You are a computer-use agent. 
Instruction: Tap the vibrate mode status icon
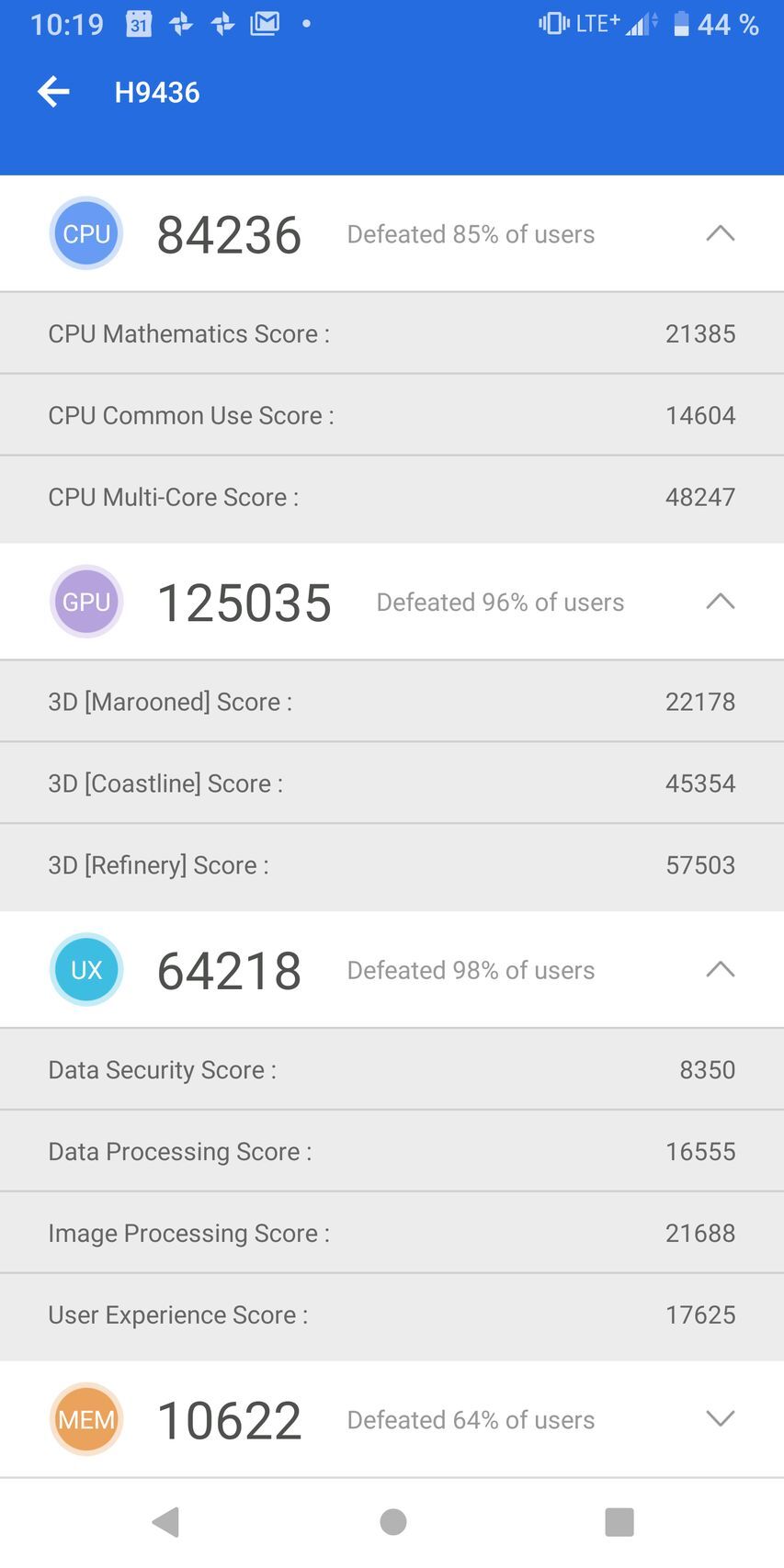click(x=550, y=23)
